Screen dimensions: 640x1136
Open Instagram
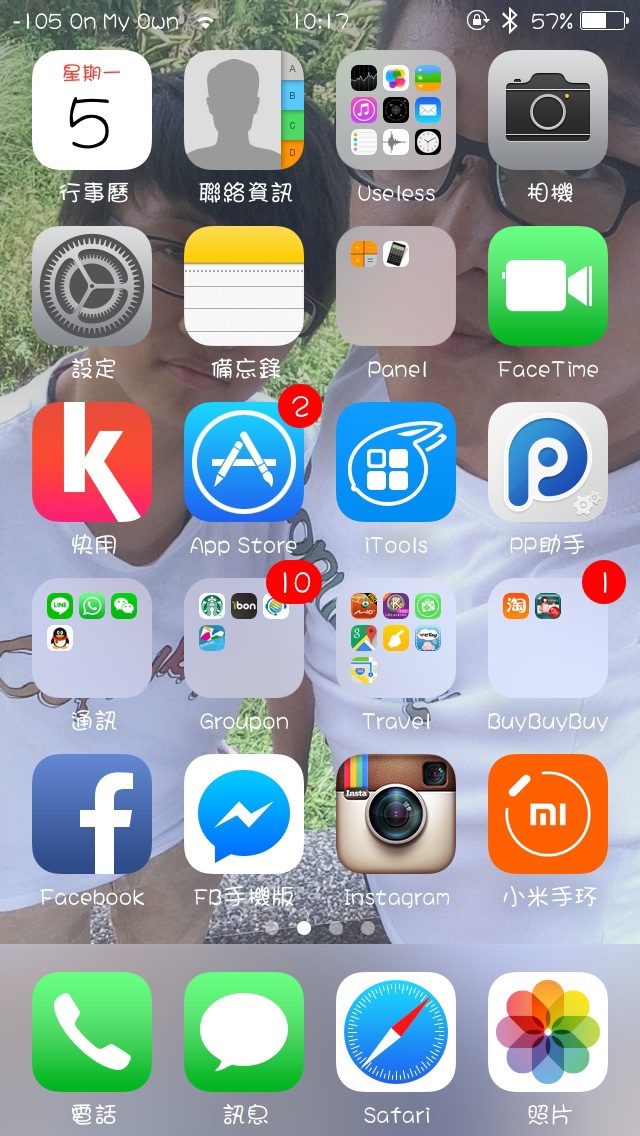[396, 814]
